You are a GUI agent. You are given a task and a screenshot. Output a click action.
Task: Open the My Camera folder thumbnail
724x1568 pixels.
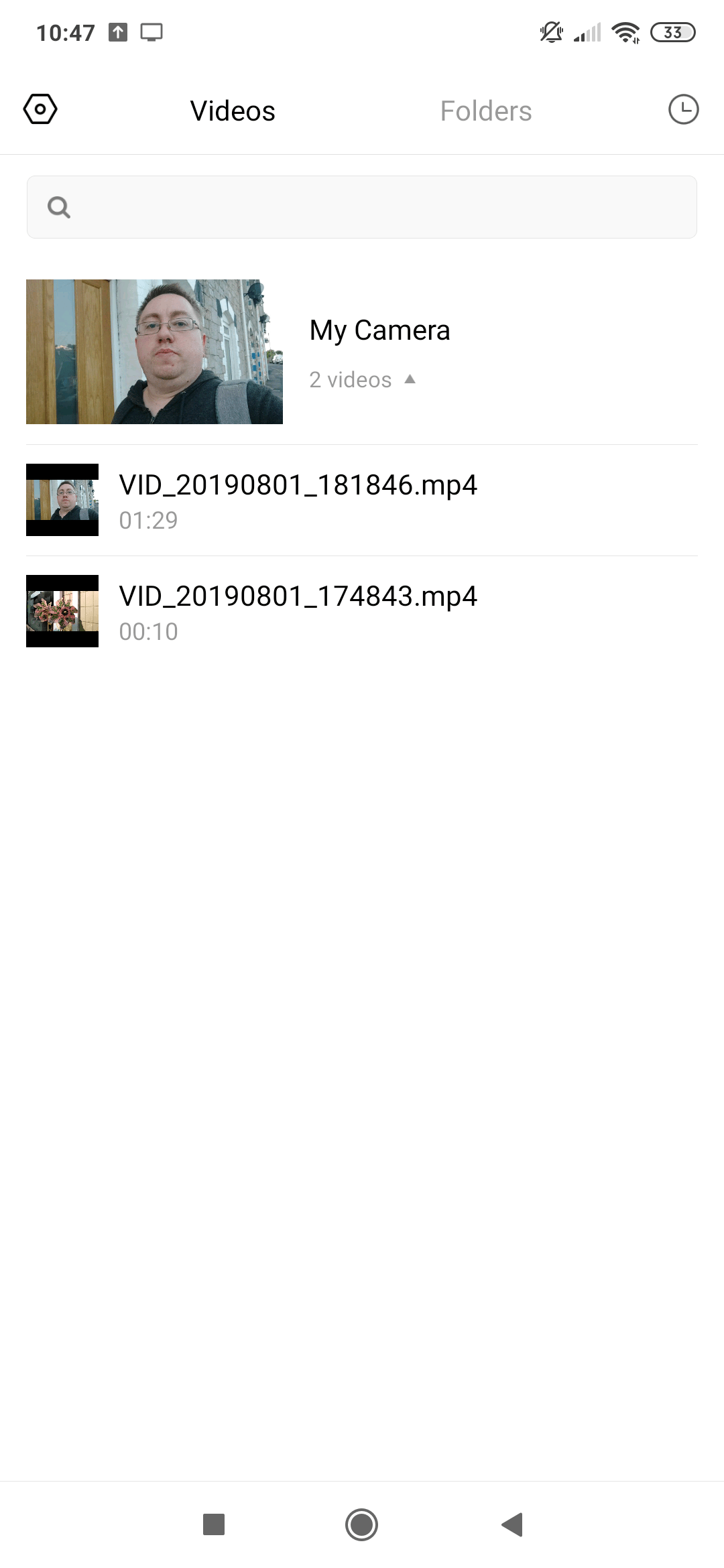click(x=154, y=352)
